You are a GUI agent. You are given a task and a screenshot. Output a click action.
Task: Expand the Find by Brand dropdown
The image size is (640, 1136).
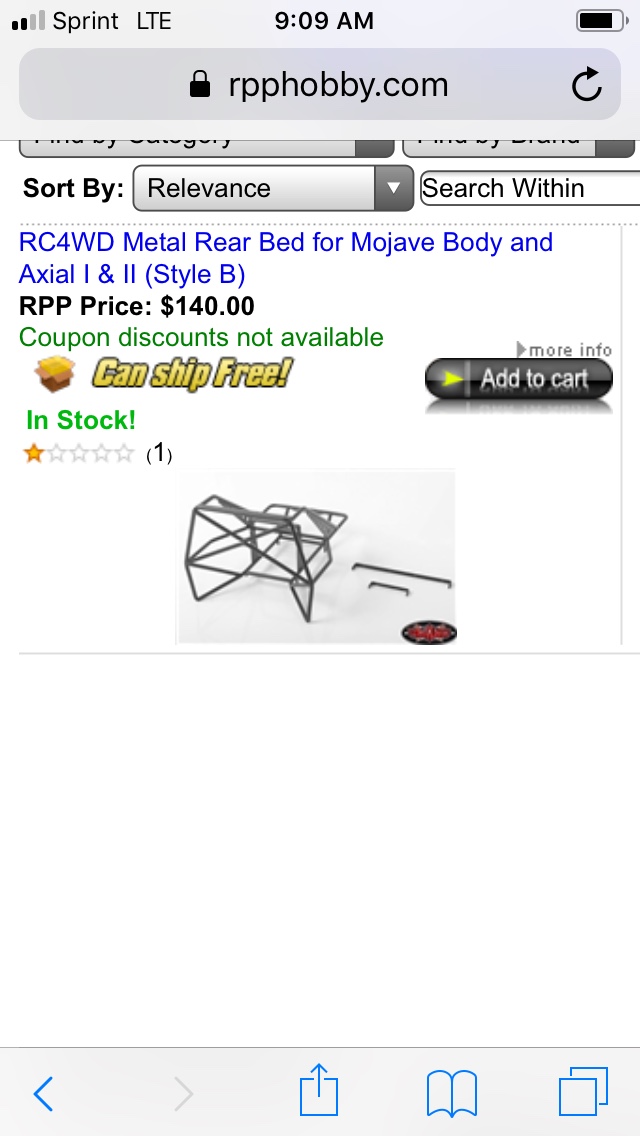click(x=518, y=144)
